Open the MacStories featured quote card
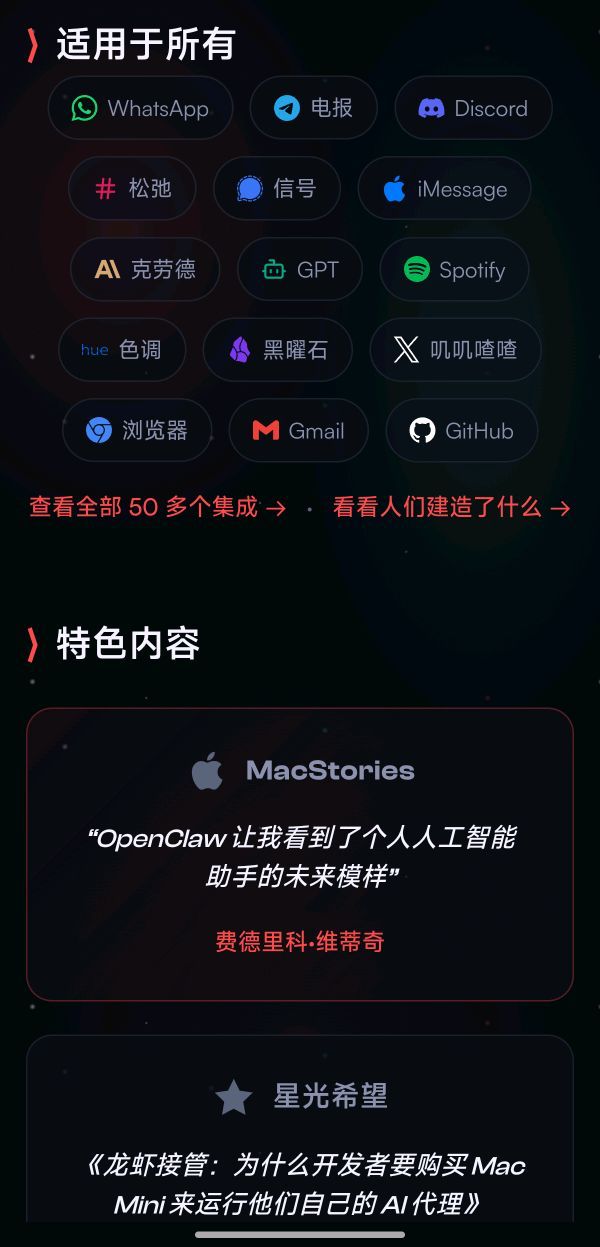Screen dimensions: 600x1247 pos(300,854)
